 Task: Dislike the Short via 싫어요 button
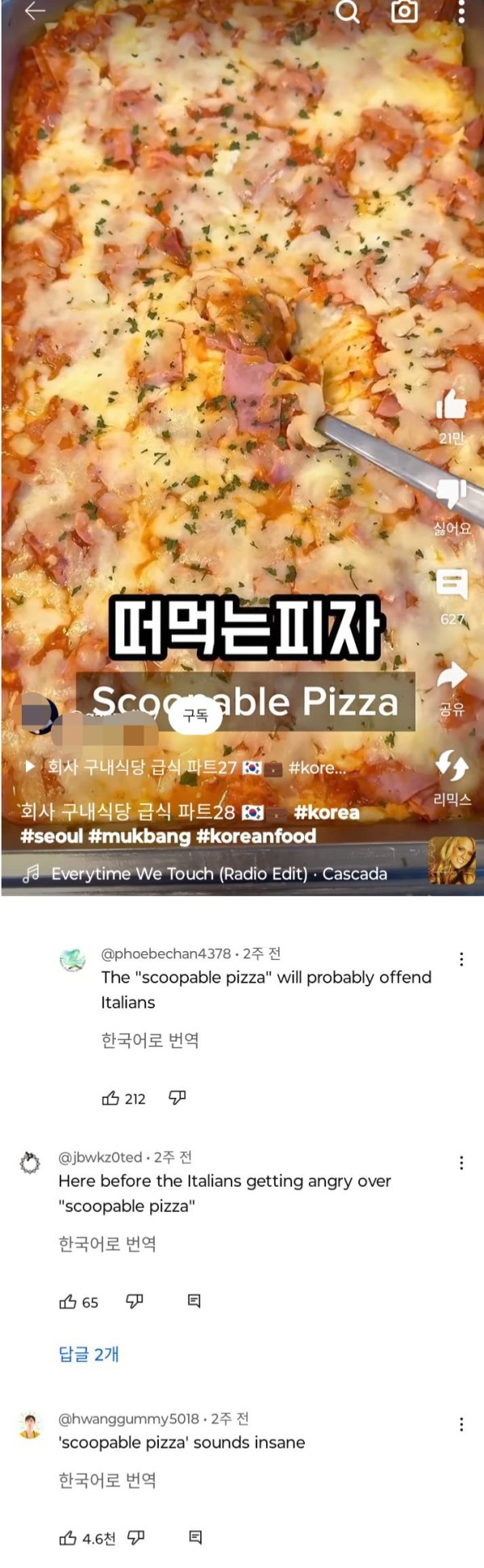coord(452,493)
